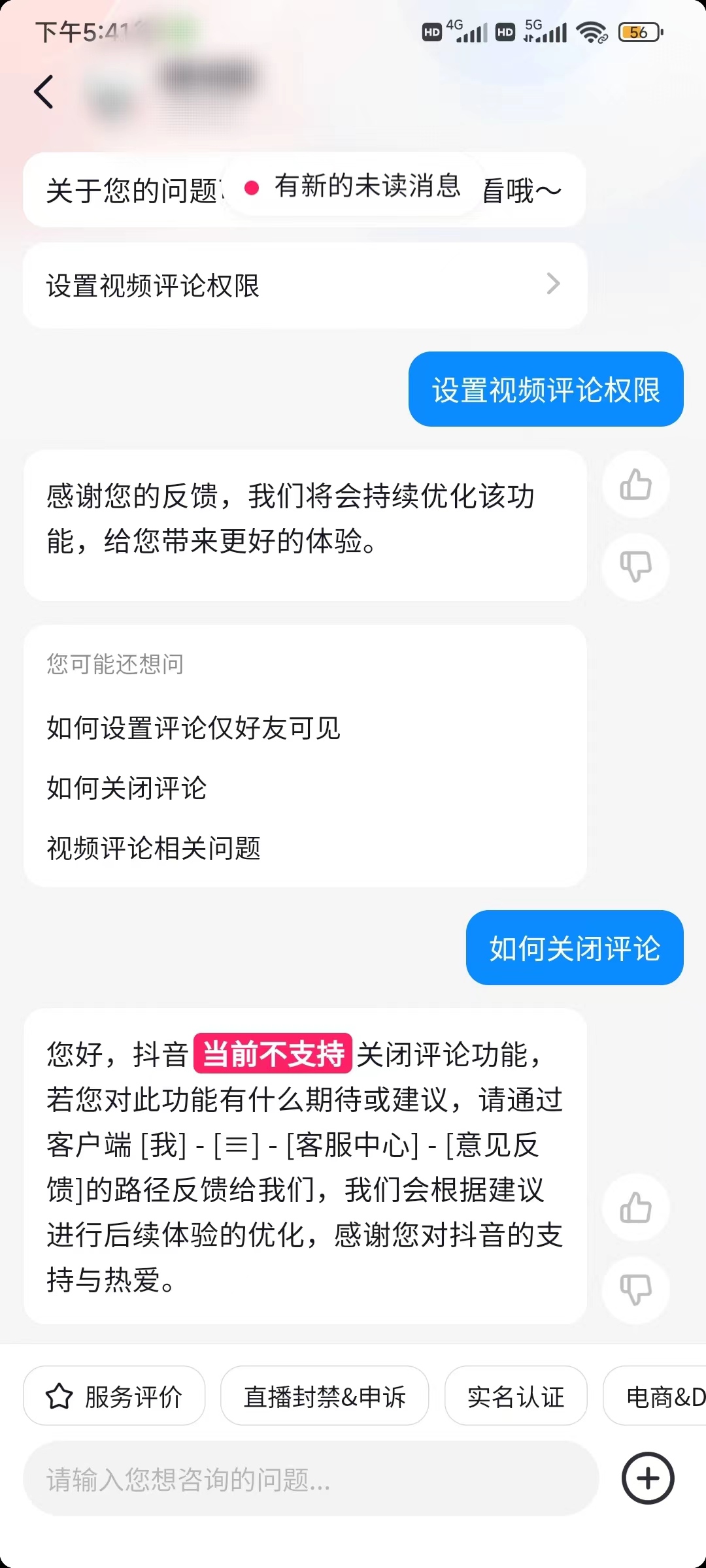Switch to the 实名认证 tab
The height and width of the screenshot is (1568, 706).
point(515,1395)
